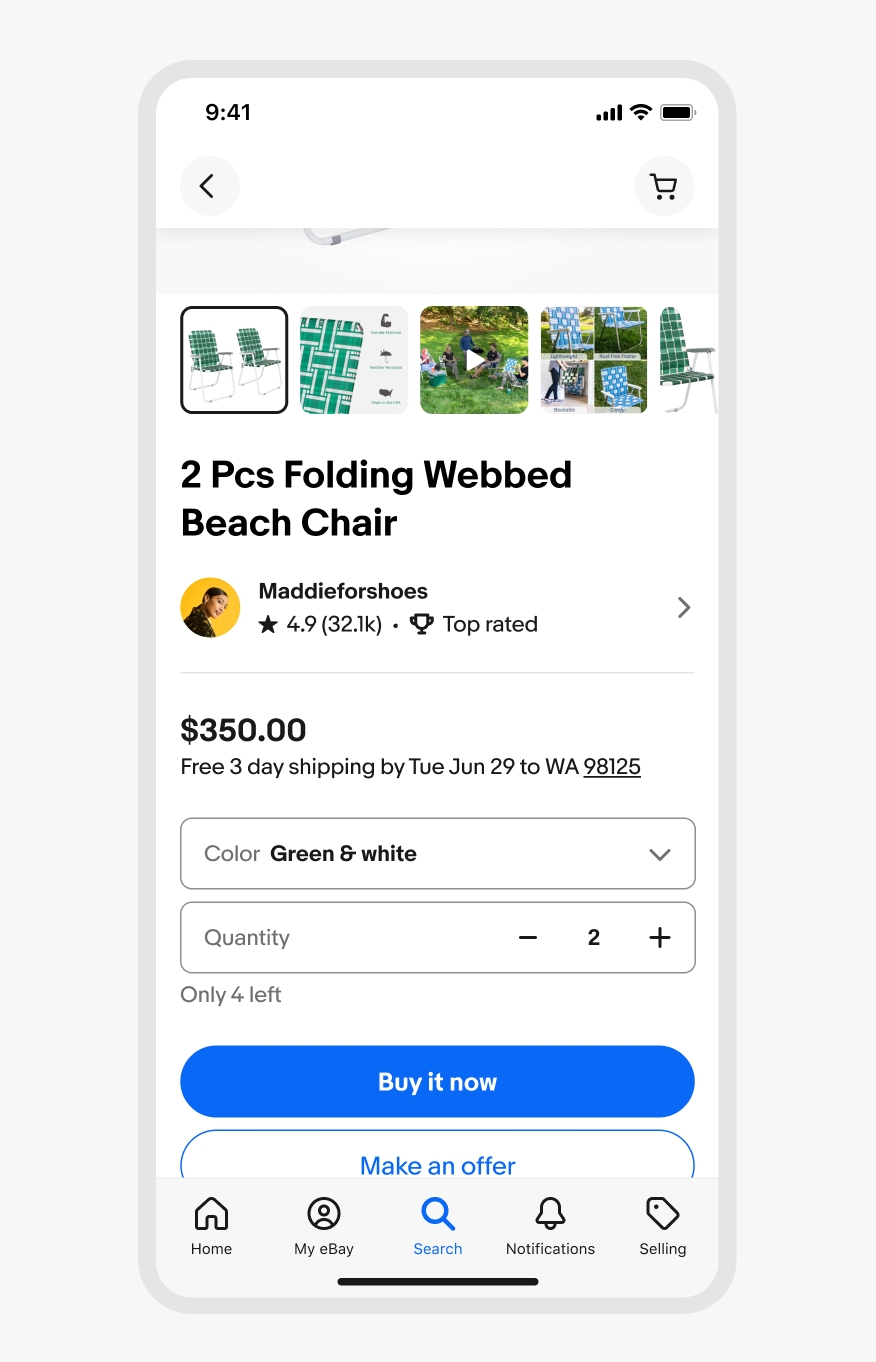This screenshot has width=876, height=1362.
Task: Tap the seller's profile avatar
Action: click(210, 607)
